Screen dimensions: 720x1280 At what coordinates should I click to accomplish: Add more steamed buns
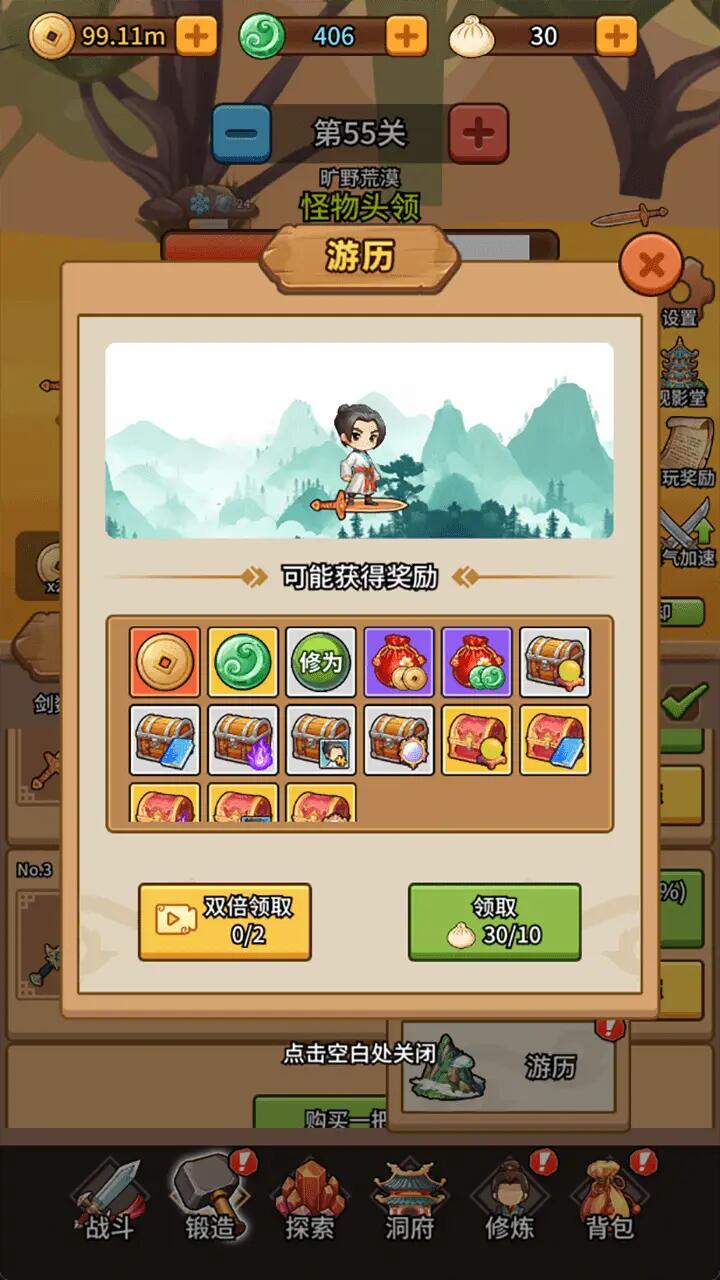pos(616,37)
